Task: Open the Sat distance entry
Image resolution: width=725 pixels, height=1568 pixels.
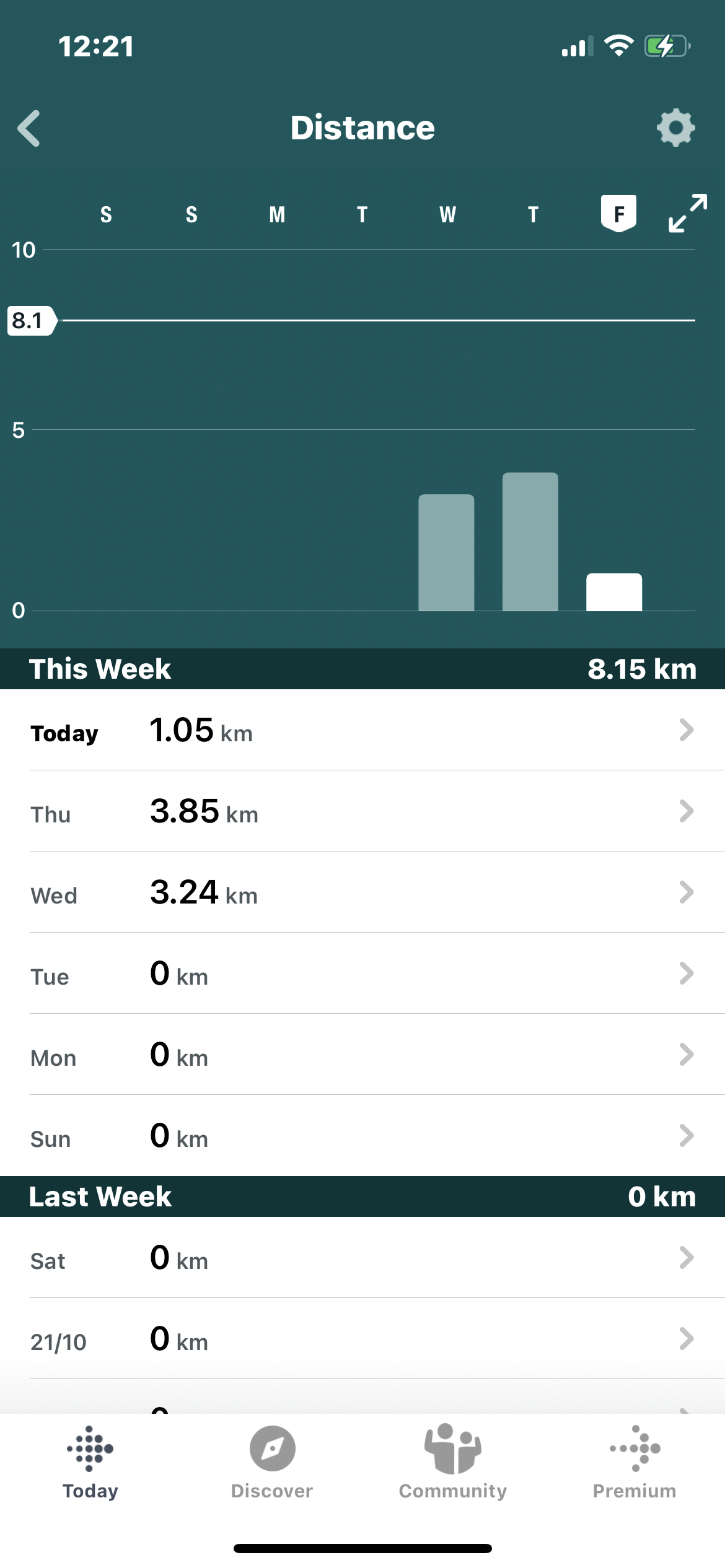Action: (x=362, y=1258)
